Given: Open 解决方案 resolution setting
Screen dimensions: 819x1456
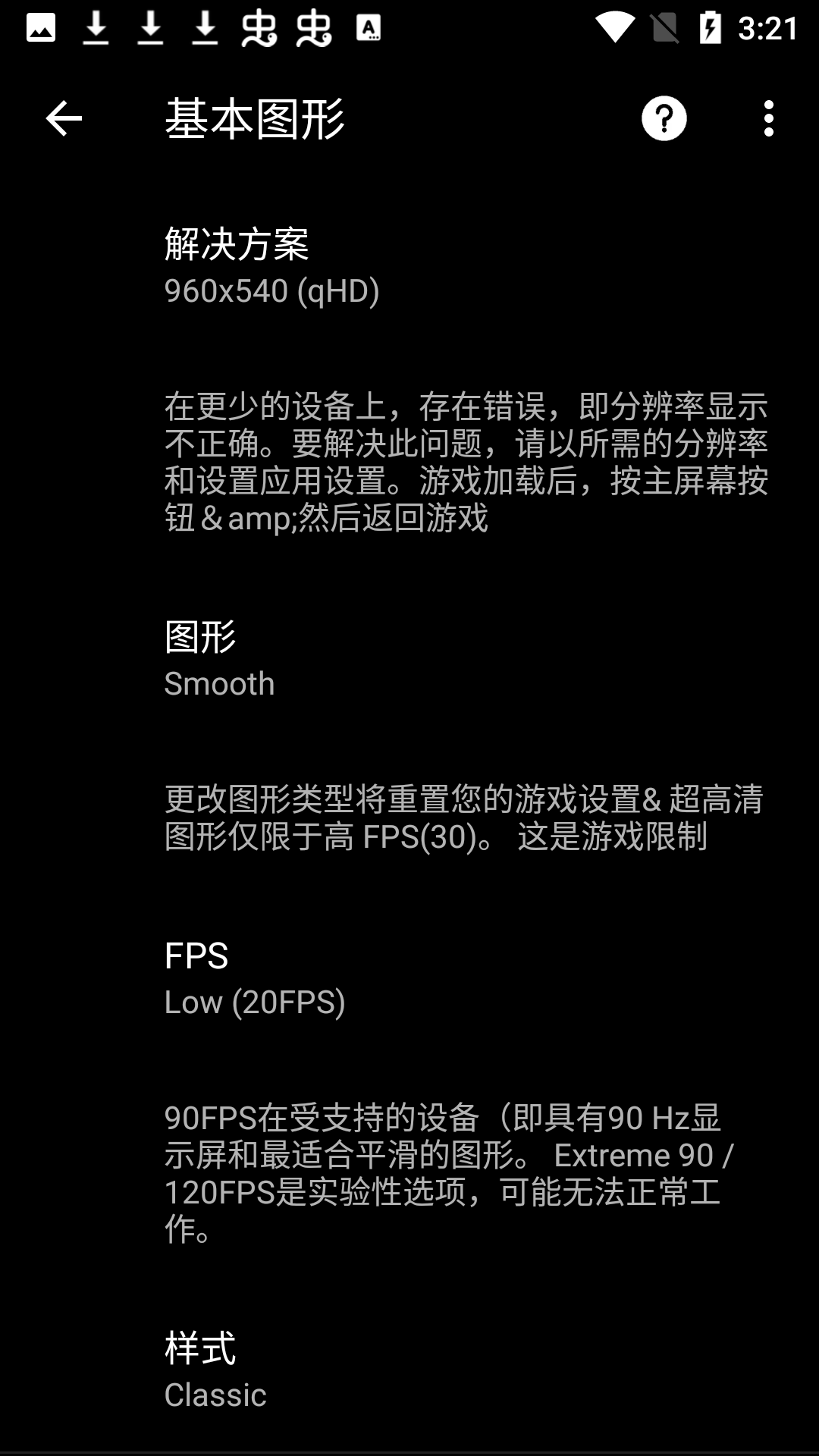Looking at the screenshot, I should (x=409, y=265).
